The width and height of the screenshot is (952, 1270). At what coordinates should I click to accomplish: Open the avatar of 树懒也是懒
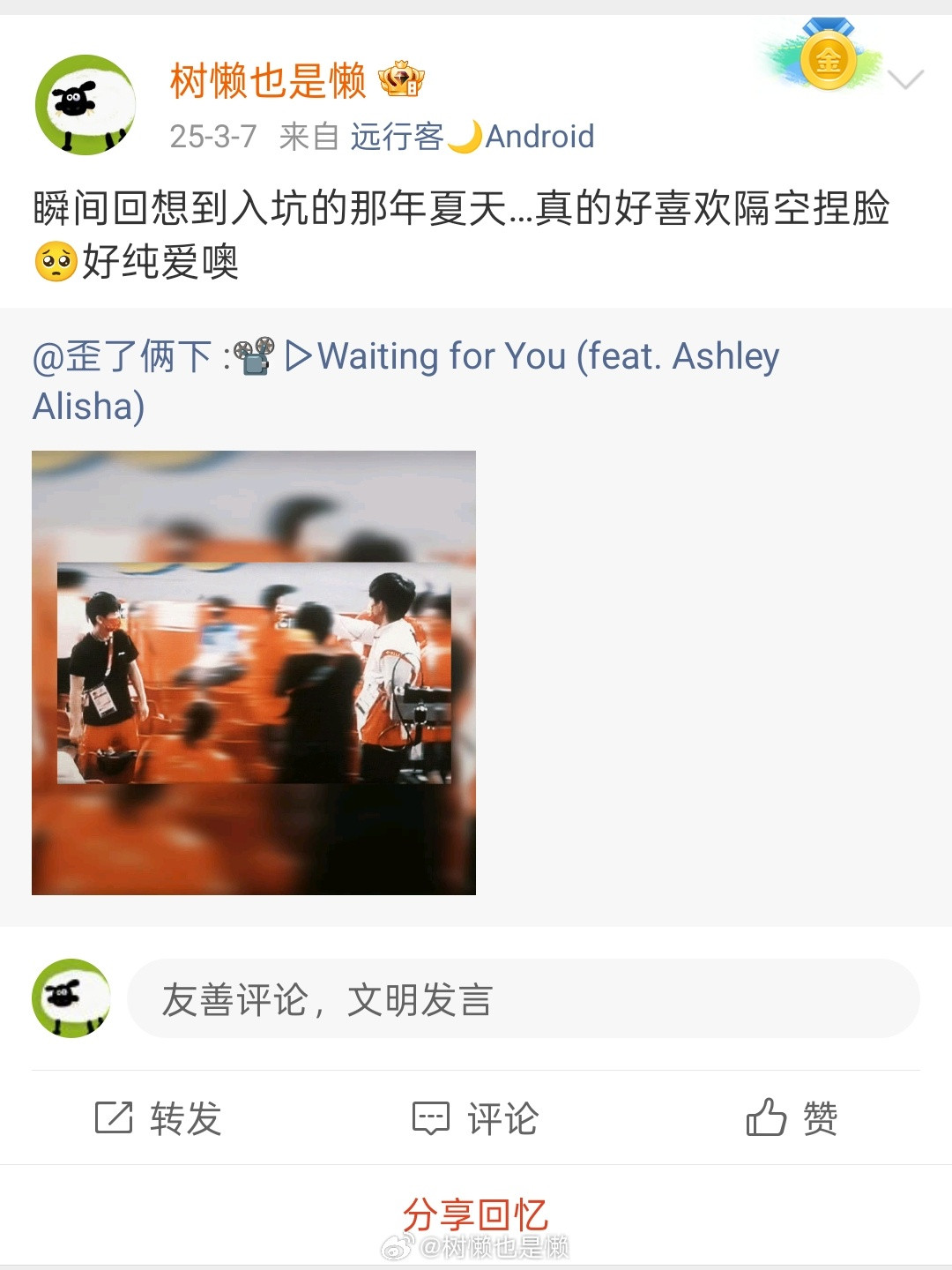(x=85, y=104)
